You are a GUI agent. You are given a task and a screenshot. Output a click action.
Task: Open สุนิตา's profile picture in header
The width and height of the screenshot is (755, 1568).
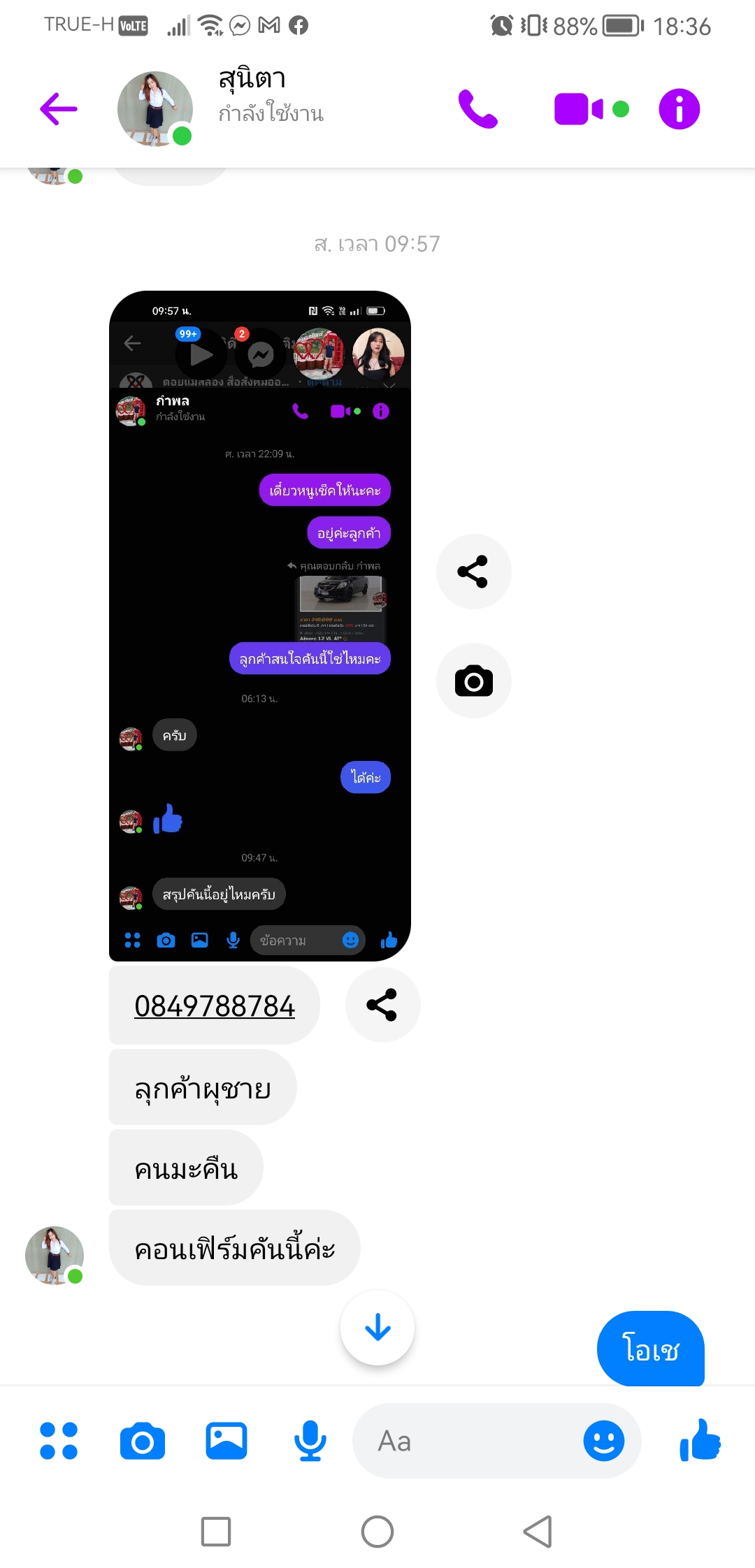(155, 109)
